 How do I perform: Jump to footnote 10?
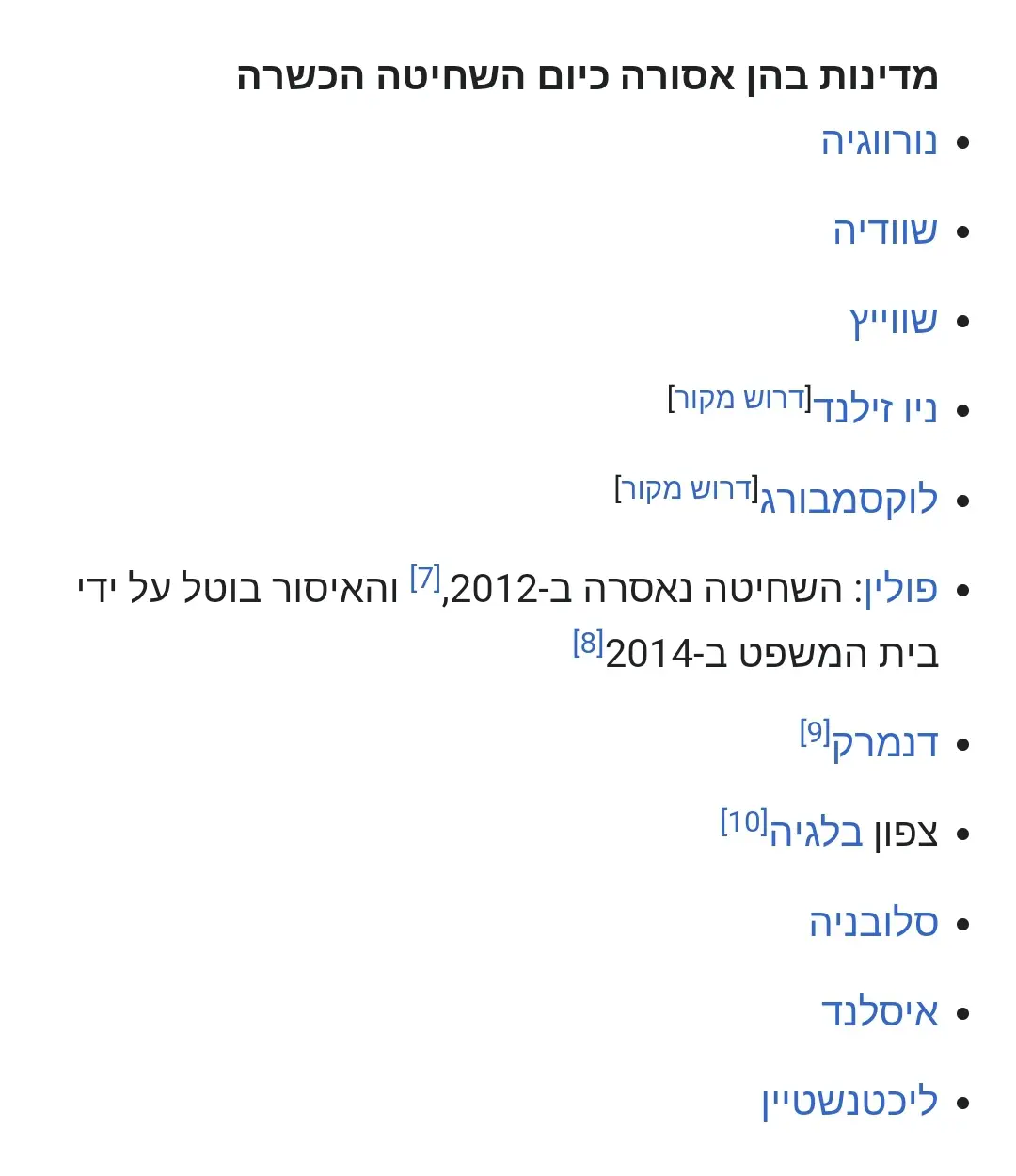[744, 821]
